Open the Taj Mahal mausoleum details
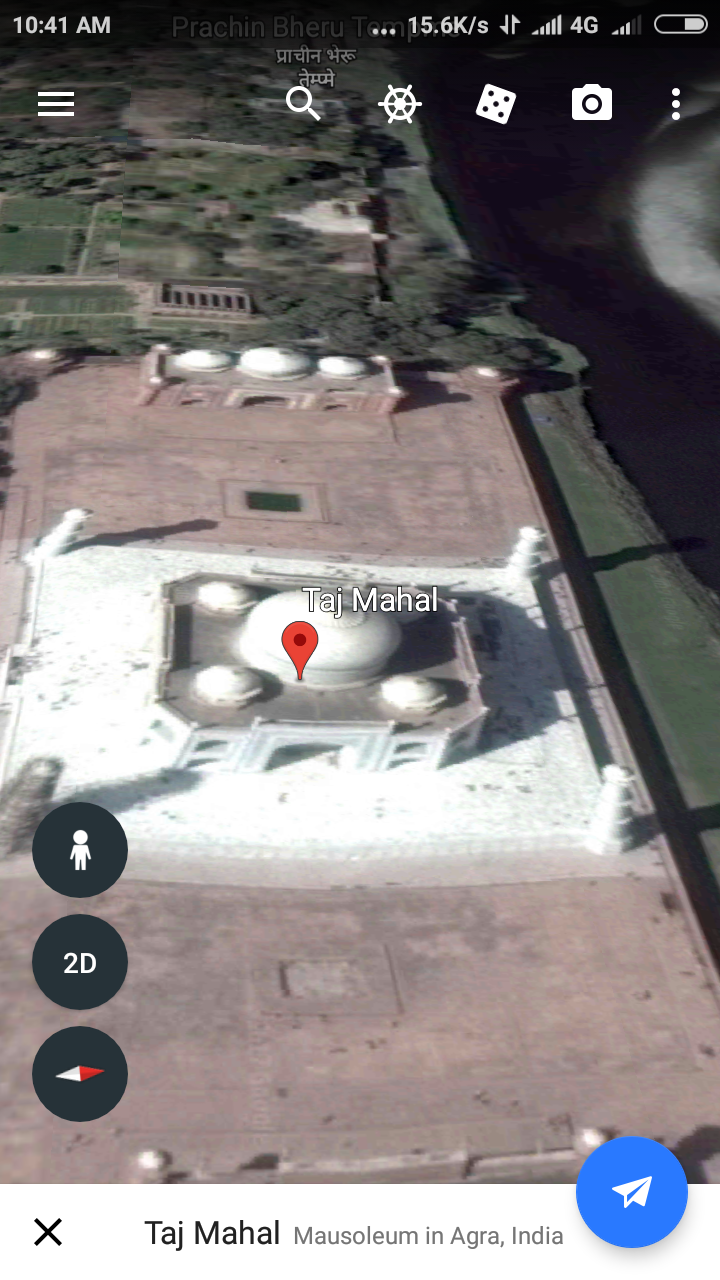720x1280 pixels. pyautogui.click(x=352, y=1234)
